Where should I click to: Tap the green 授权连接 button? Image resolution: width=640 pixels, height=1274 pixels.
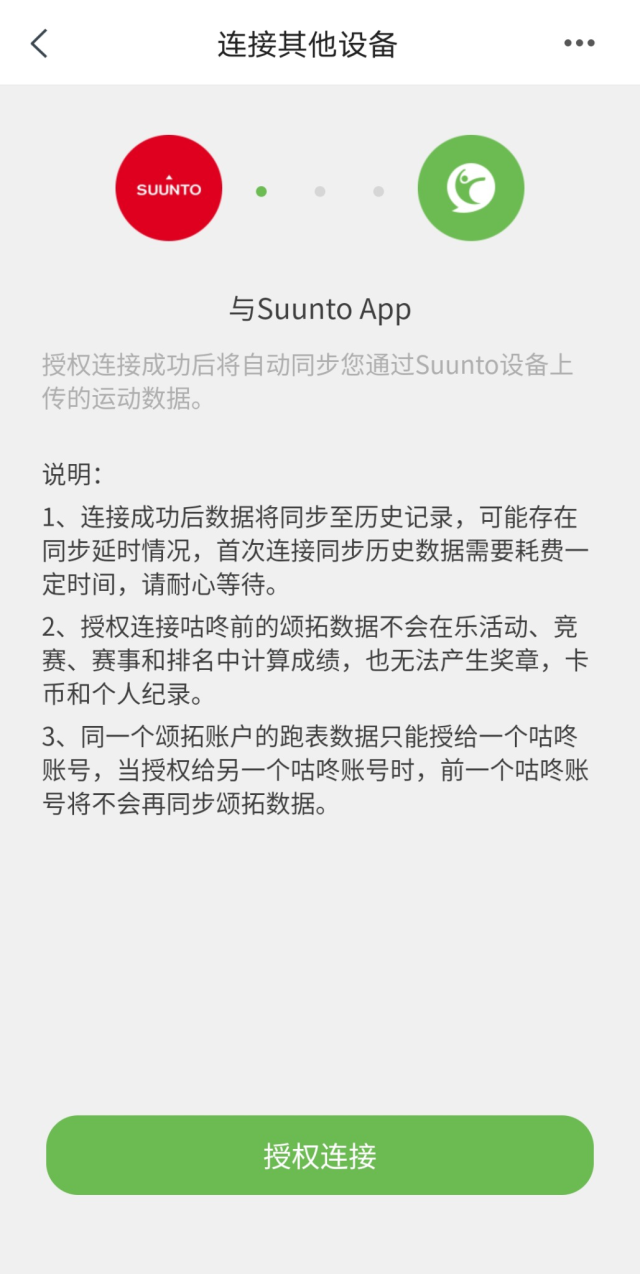click(320, 1156)
